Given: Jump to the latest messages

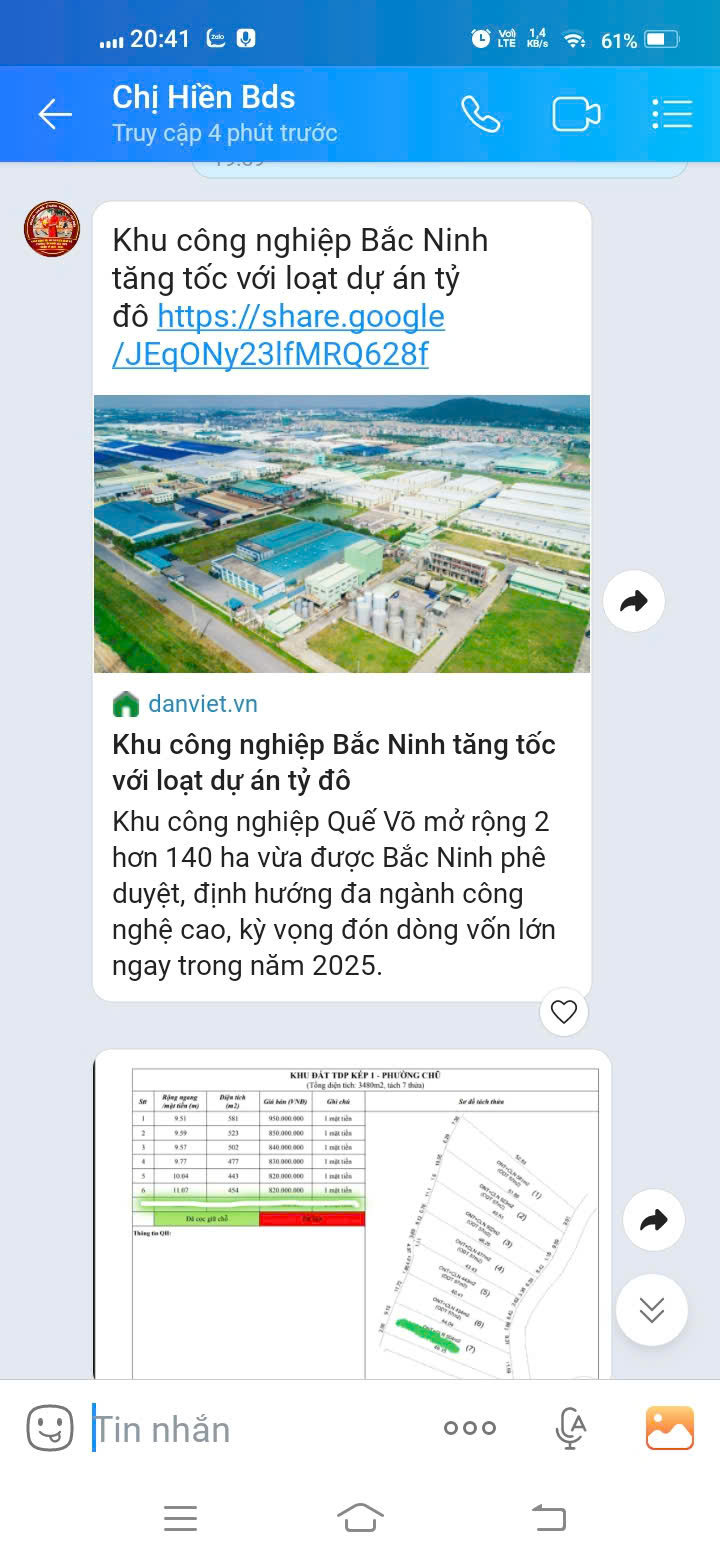Looking at the screenshot, I should tap(652, 1310).
